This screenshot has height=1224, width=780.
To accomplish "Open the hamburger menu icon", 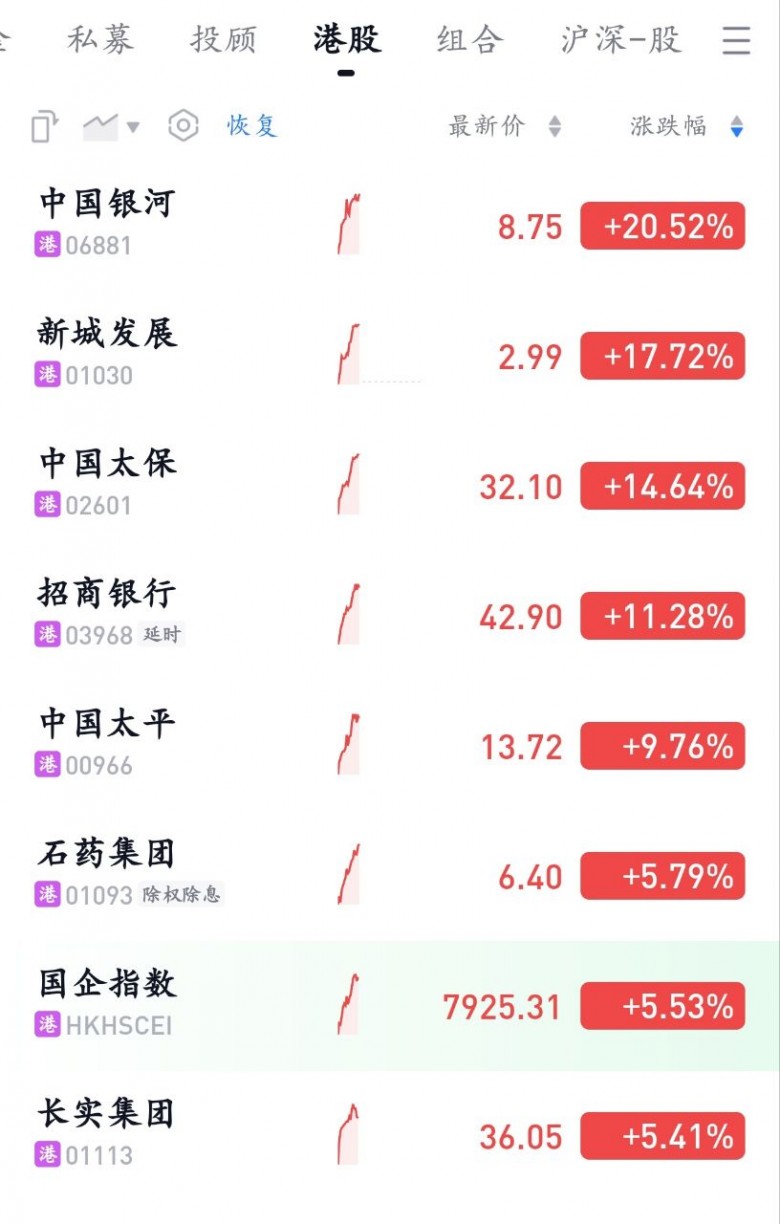I will [736, 40].
